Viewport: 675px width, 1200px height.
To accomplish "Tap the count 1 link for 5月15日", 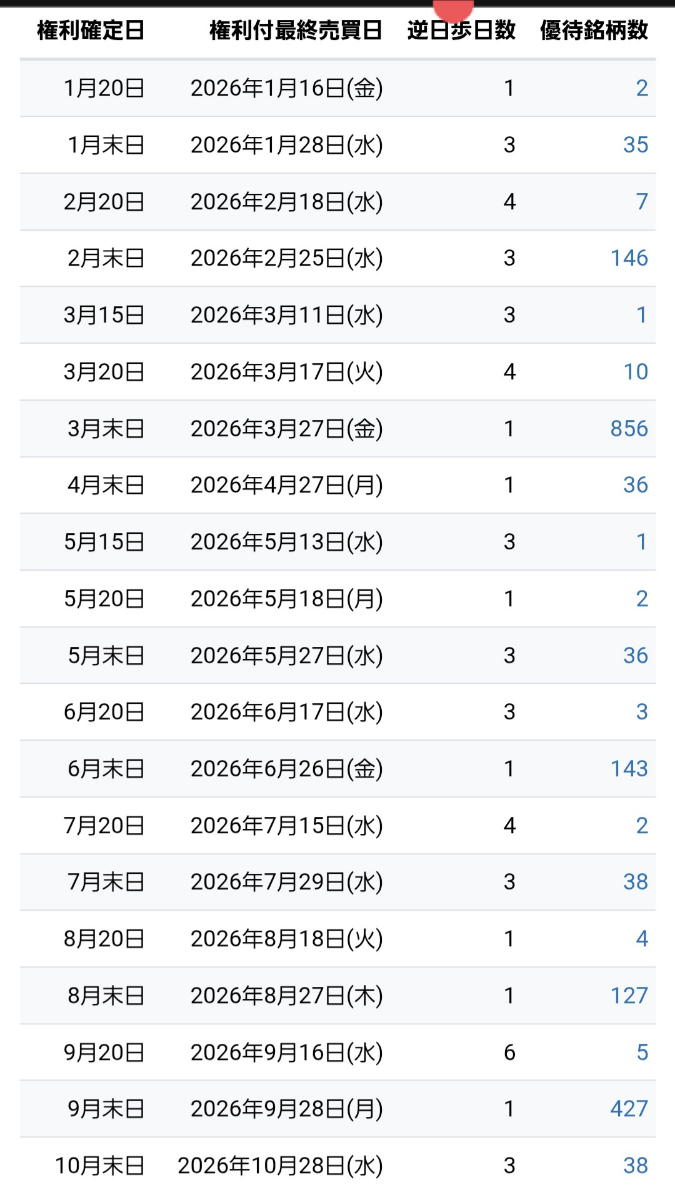I will pyautogui.click(x=642, y=542).
